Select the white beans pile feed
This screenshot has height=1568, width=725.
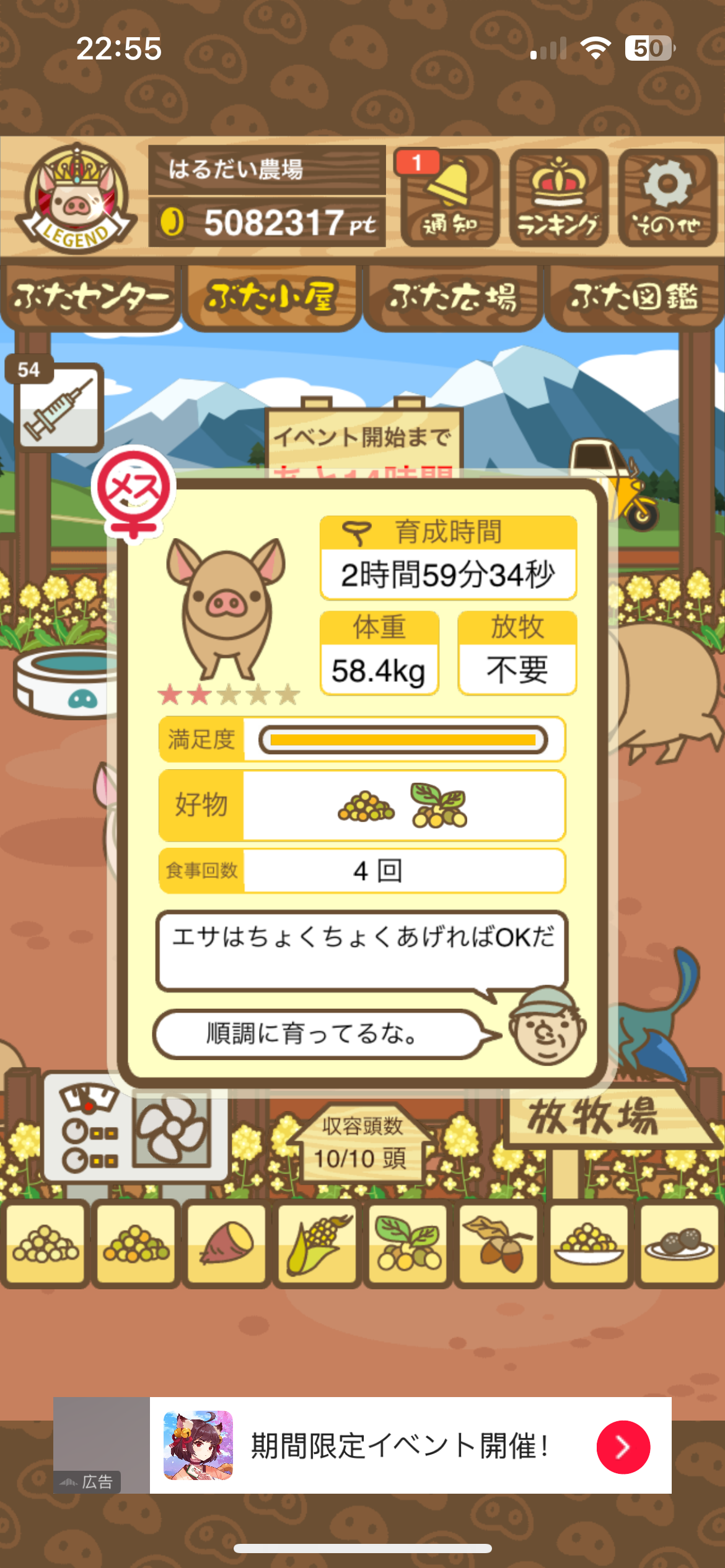pyautogui.click(x=45, y=1242)
